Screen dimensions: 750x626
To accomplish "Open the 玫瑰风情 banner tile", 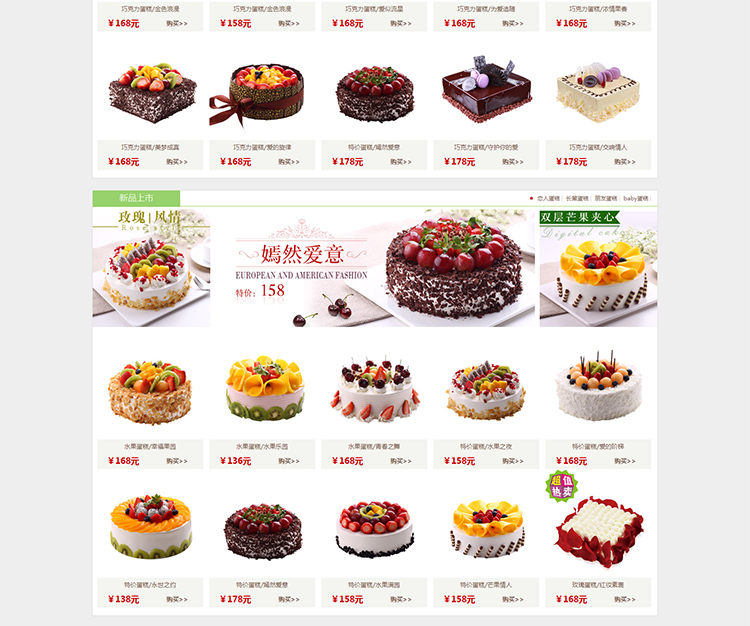I will pyautogui.click(x=151, y=268).
